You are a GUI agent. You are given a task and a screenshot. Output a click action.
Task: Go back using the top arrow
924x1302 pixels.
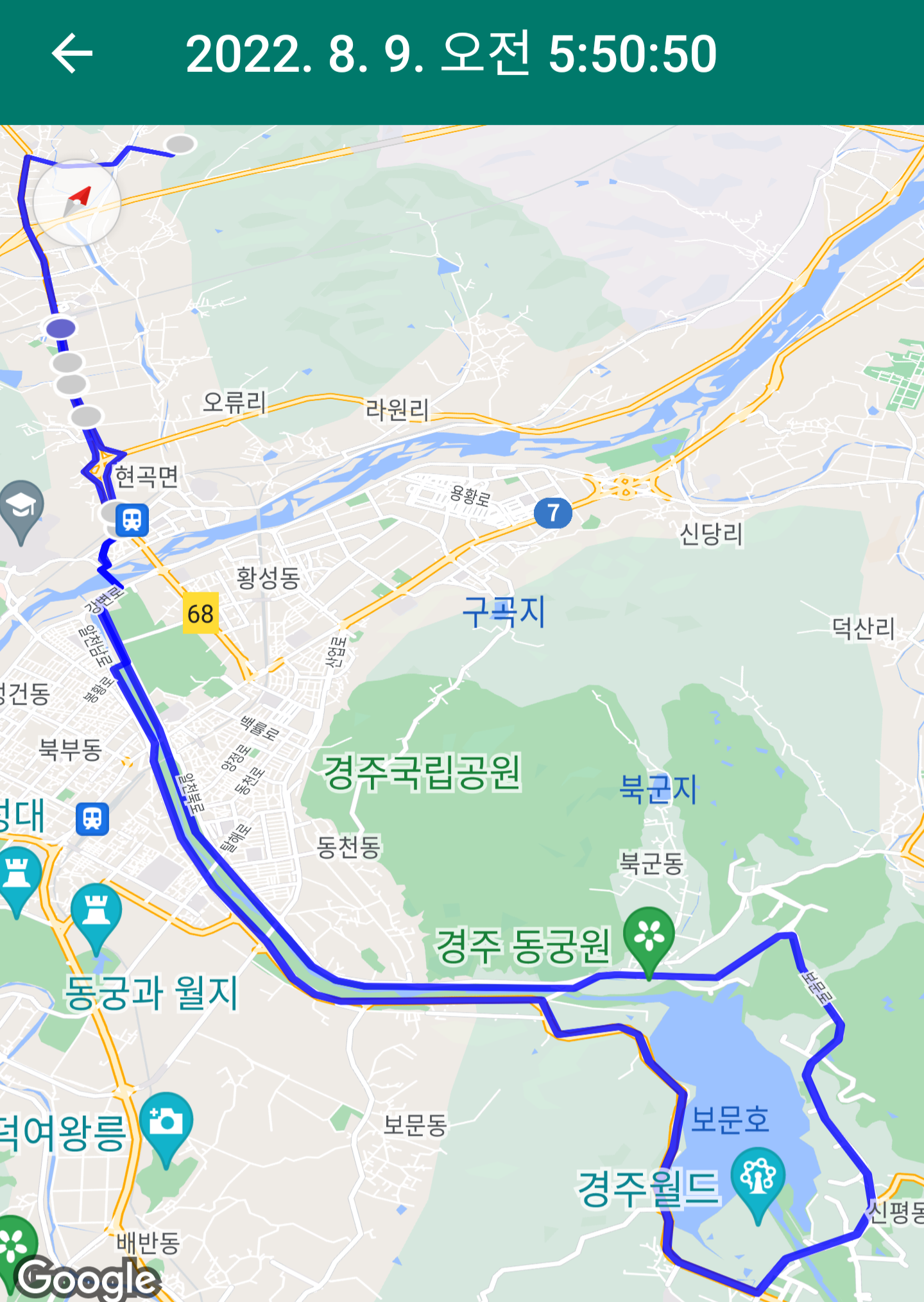(x=72, y=54)
